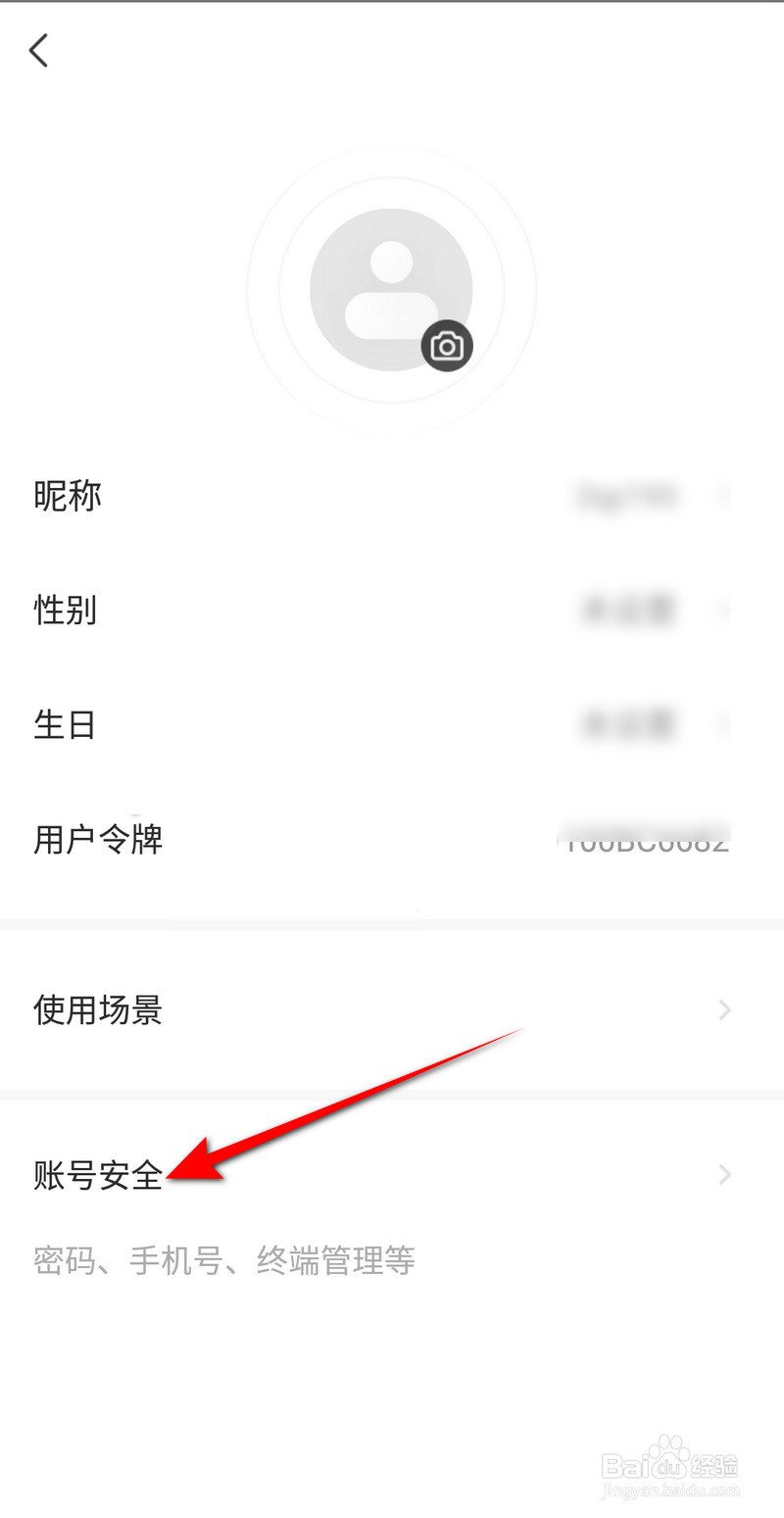Screen dimensions: 784x1518
Task: Tap the camera icon to change avatar
Action: pyautogui.click(x=448, y=345)
